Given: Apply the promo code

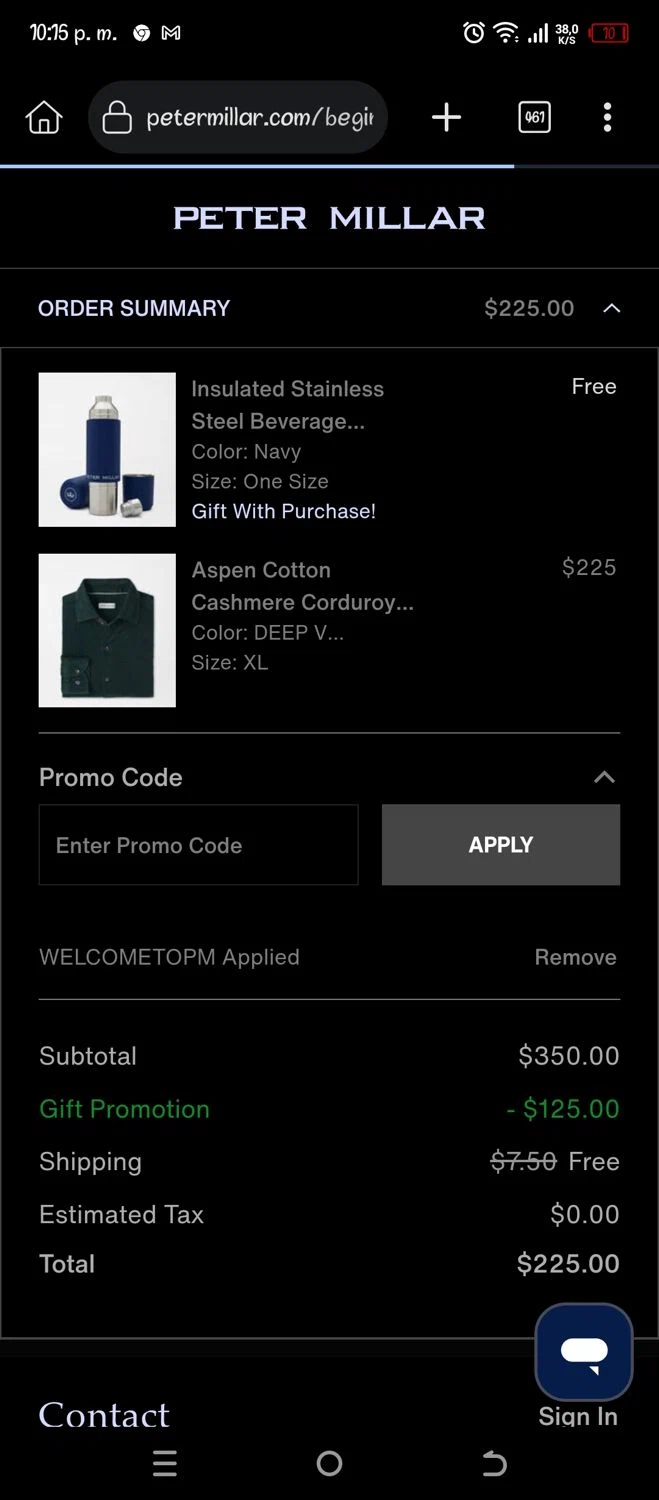Looking at the screenshot, I should [x=500, y=845].
